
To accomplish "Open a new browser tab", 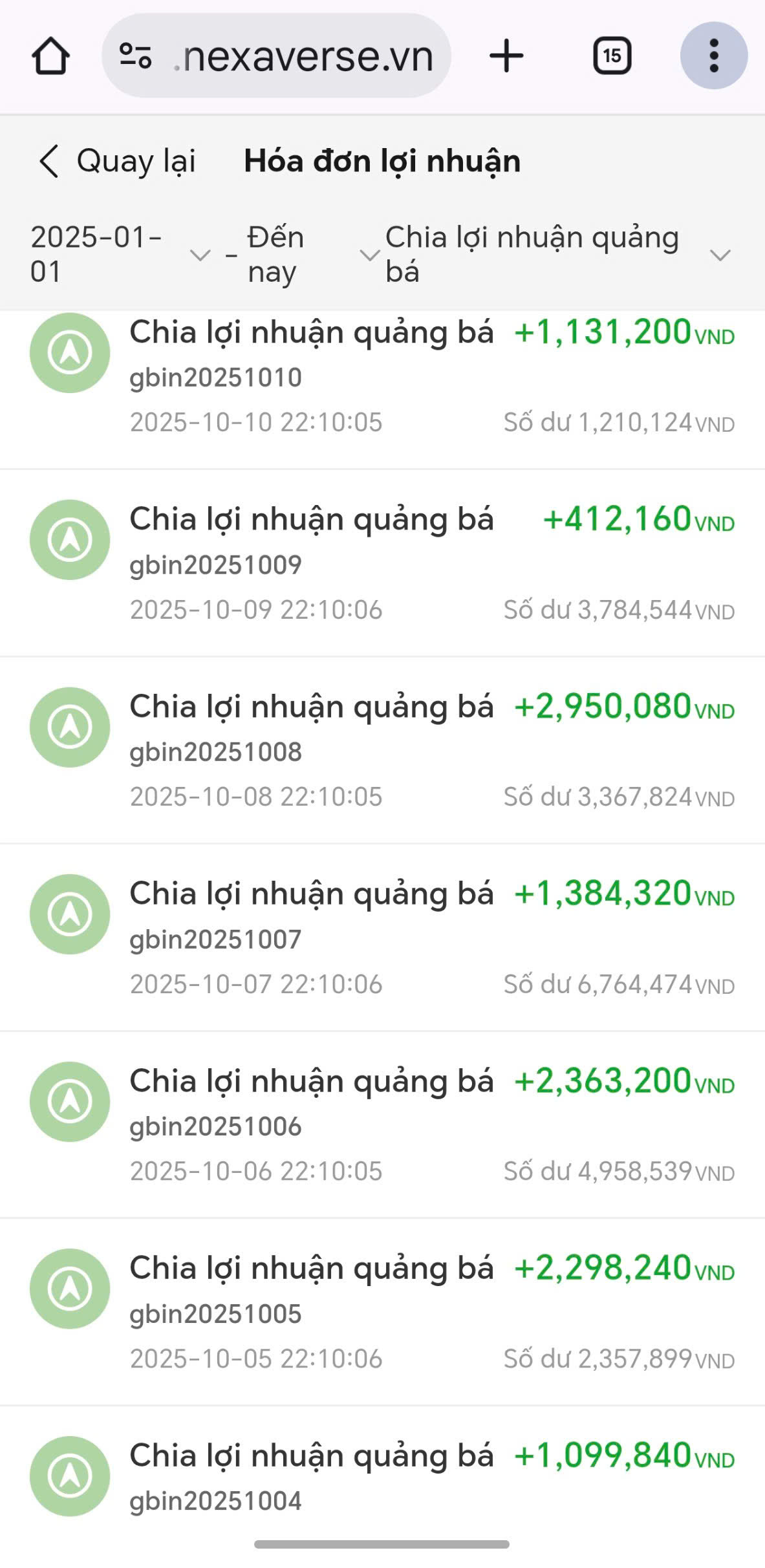I will 506,56.
